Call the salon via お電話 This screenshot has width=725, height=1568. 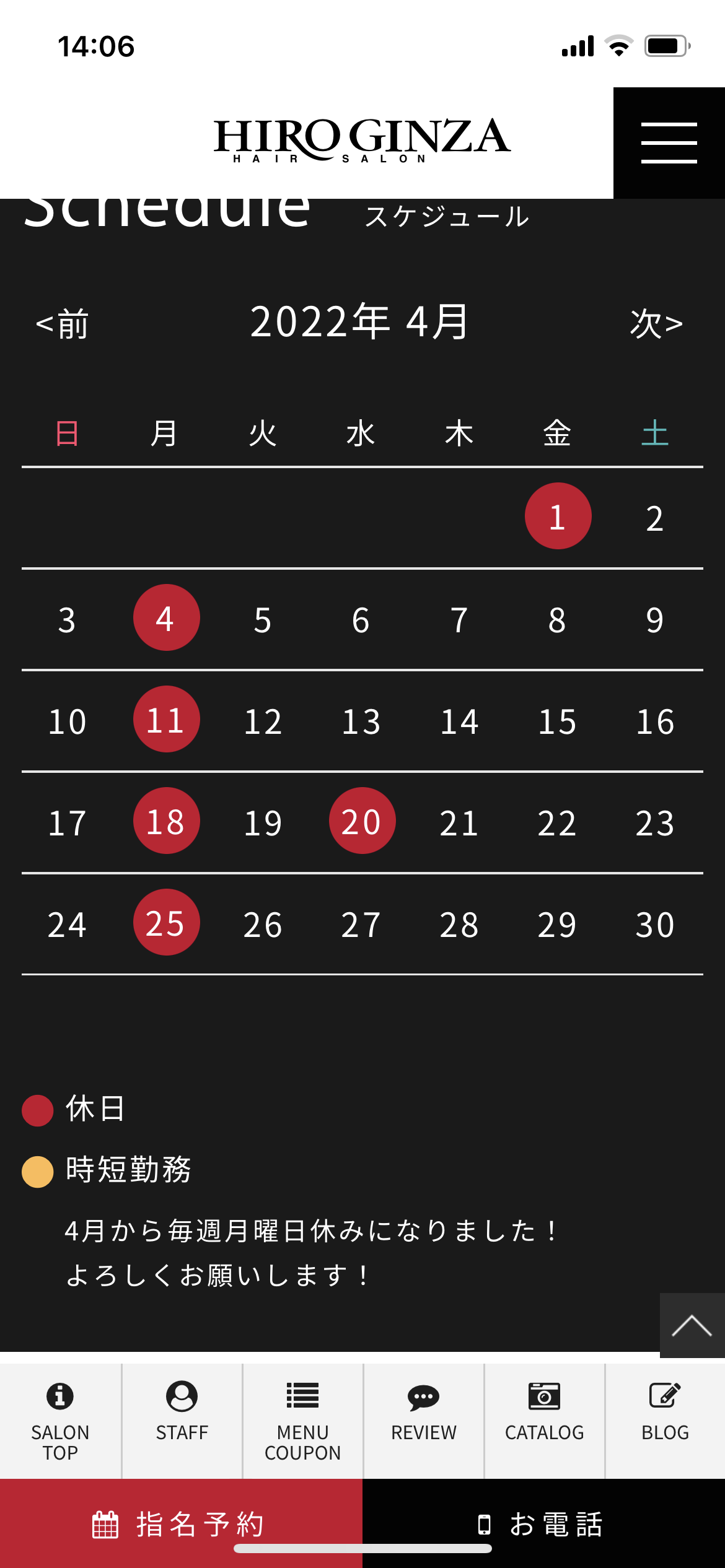click(x=544, y=1523)
